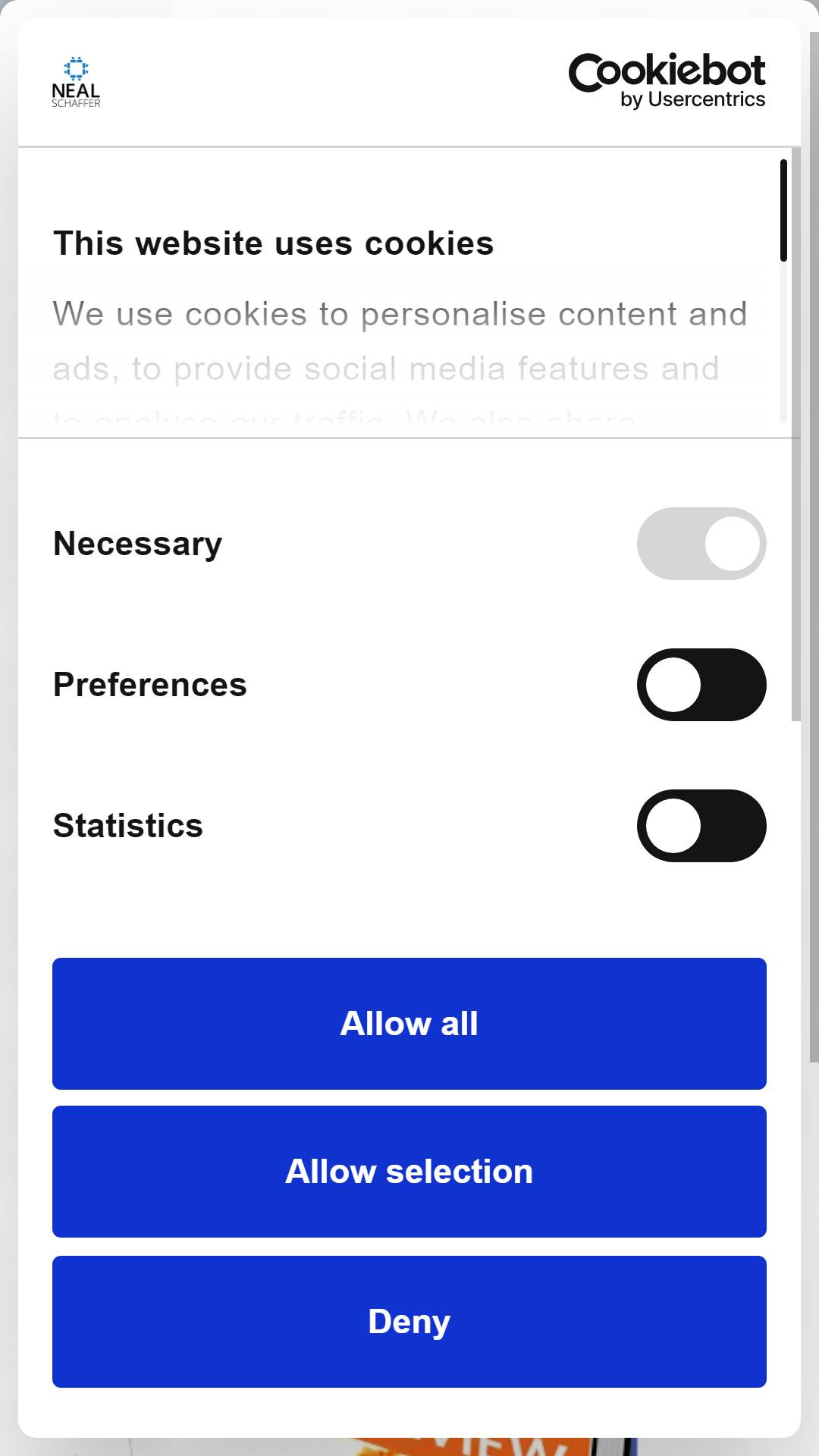Enable the Preferences cookies toggle
This screenshot has height=1456, width=819.
[x=701, y=685]
